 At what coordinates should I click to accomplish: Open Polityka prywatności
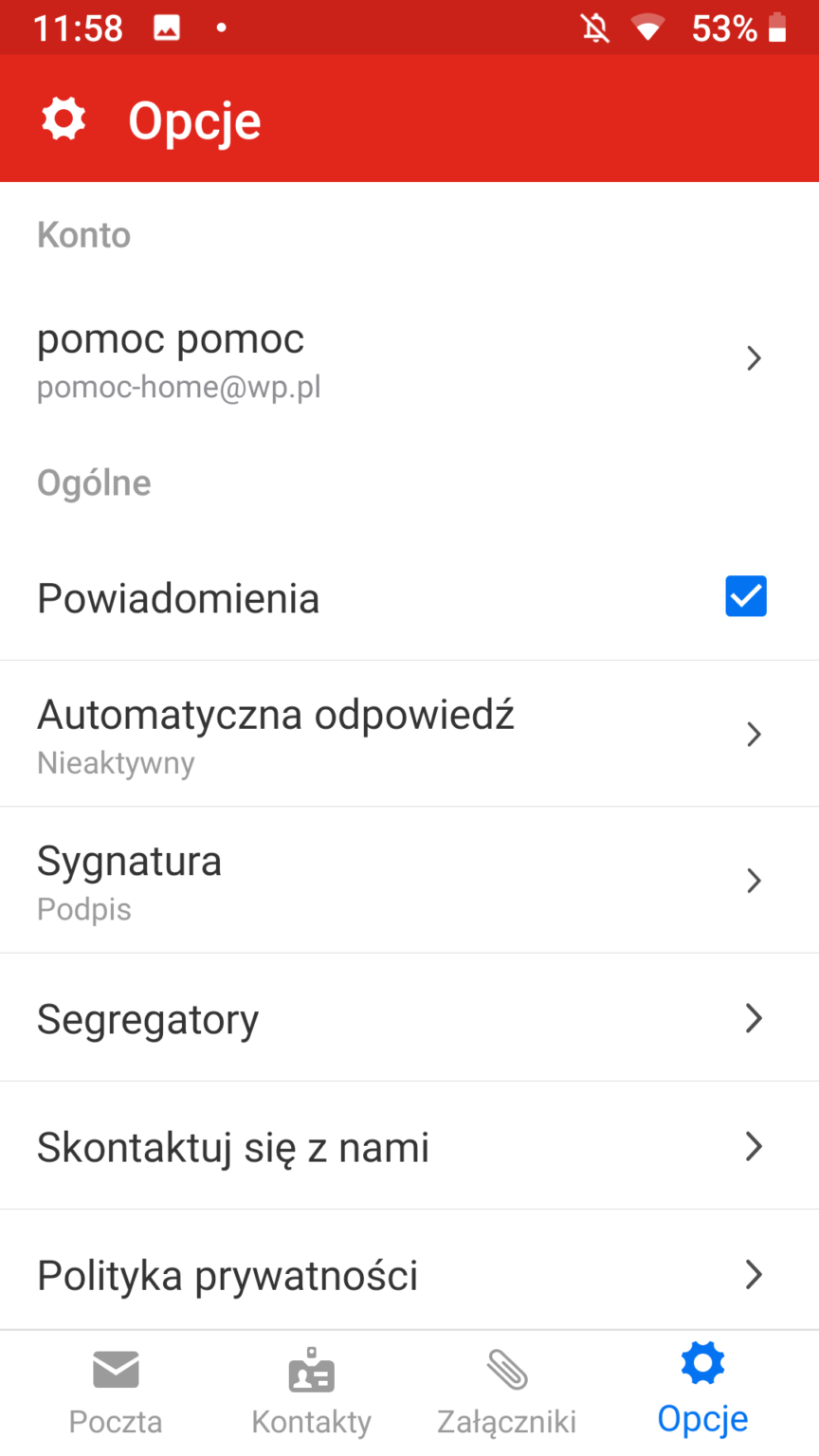click(x=409, y=1273)
